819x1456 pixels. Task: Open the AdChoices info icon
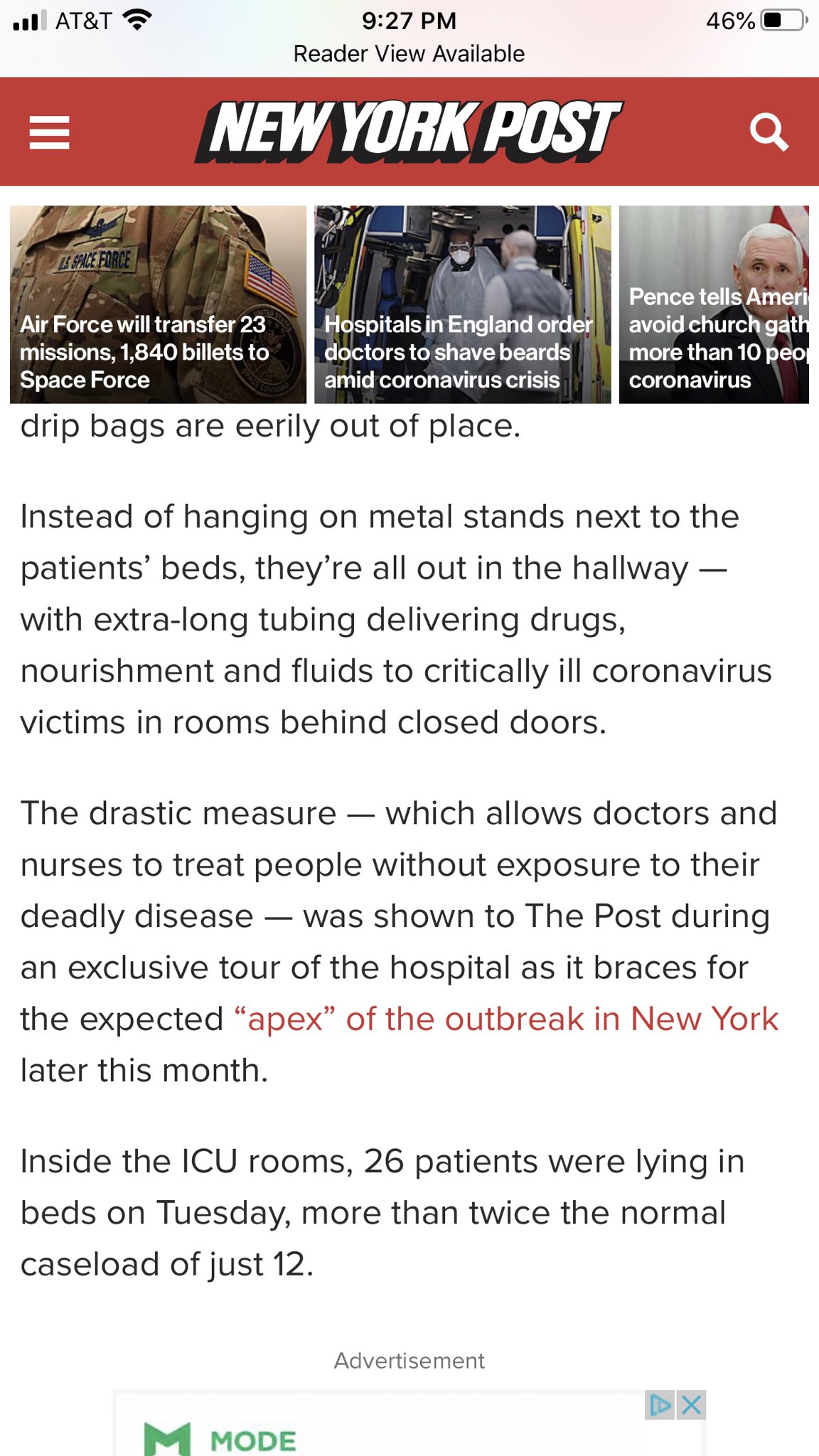[x=660, y=1405]
